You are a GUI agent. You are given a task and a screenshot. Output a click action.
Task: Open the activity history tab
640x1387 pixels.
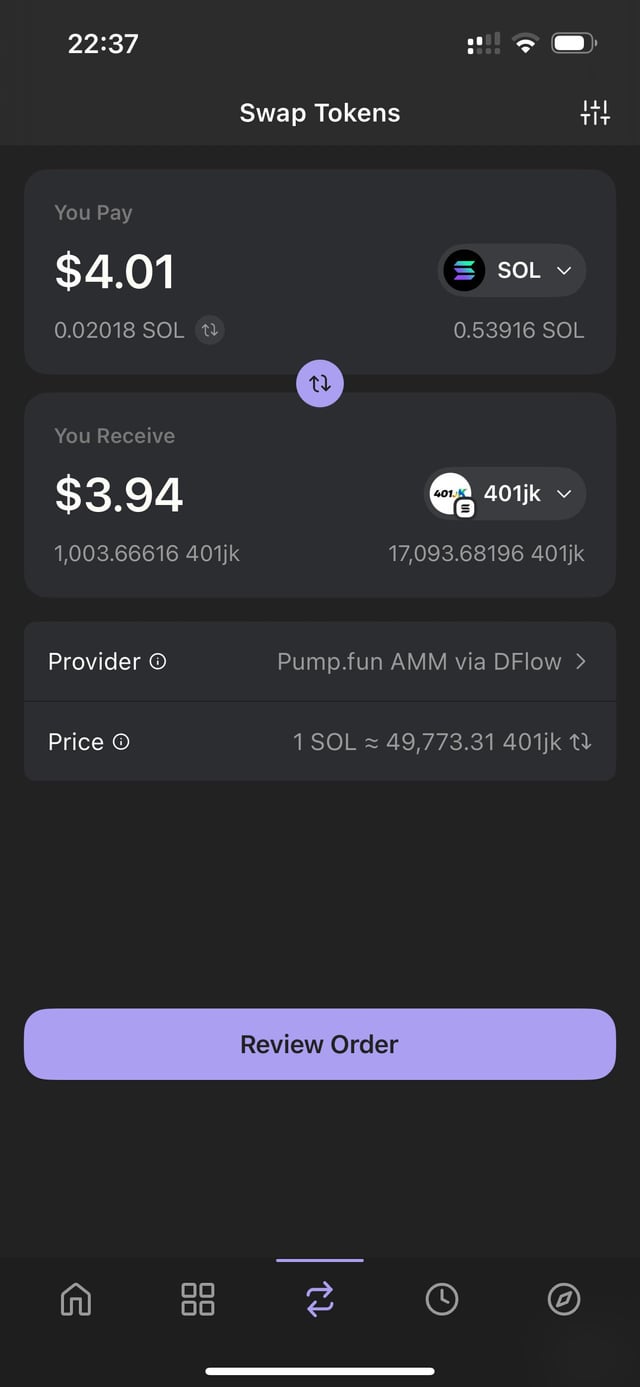pyautogui.click(x=442, y=1299)
